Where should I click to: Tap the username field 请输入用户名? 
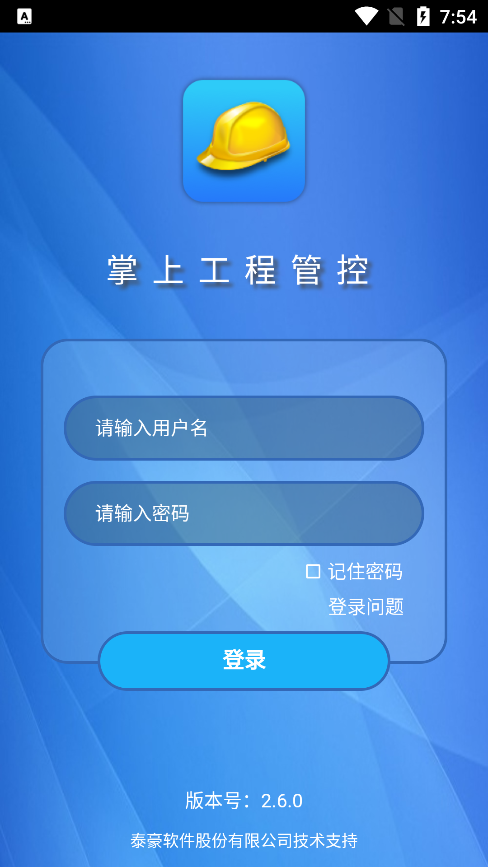pos(244,428)
